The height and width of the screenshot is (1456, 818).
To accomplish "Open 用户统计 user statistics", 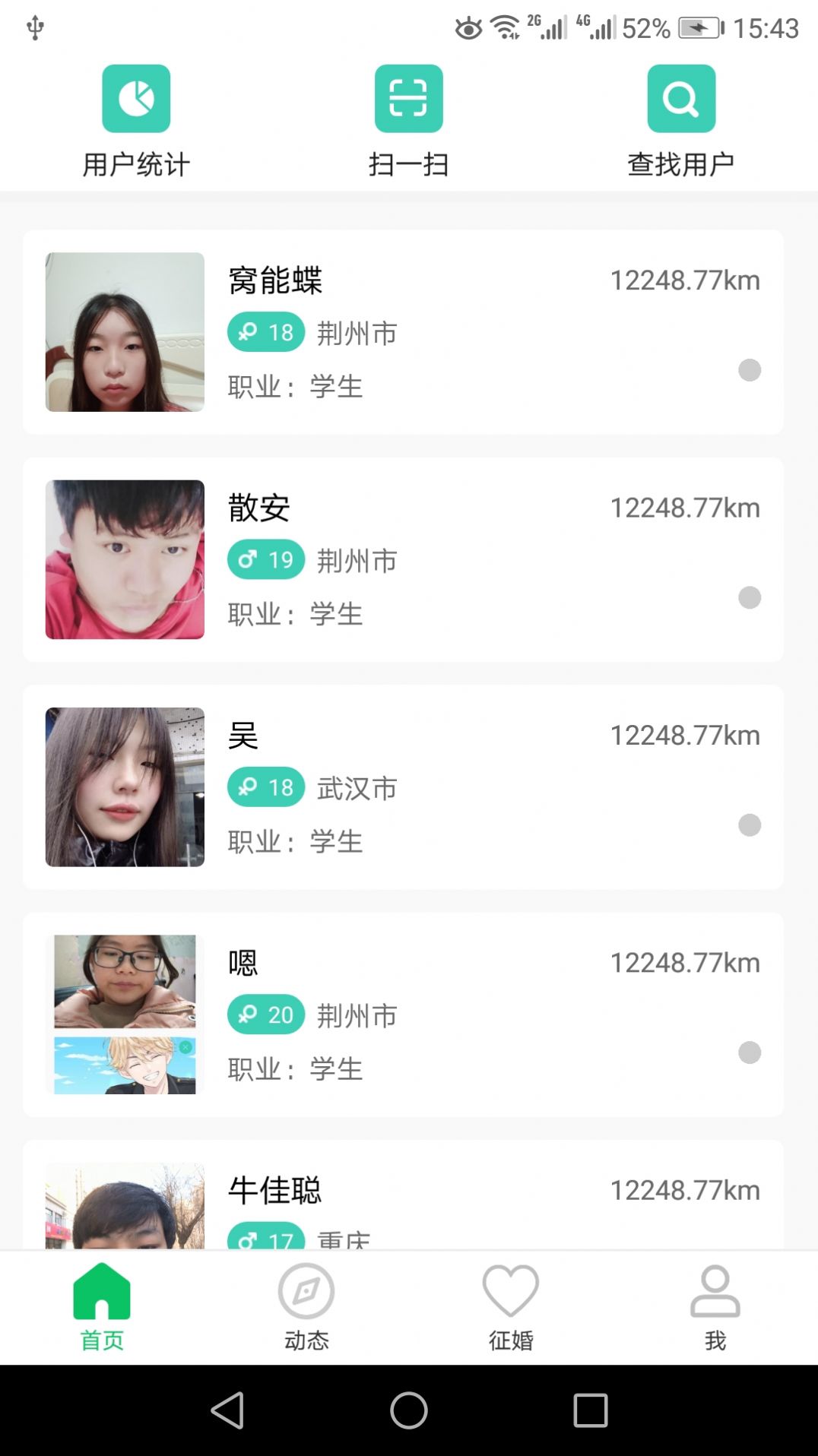I will pos(136,120).
